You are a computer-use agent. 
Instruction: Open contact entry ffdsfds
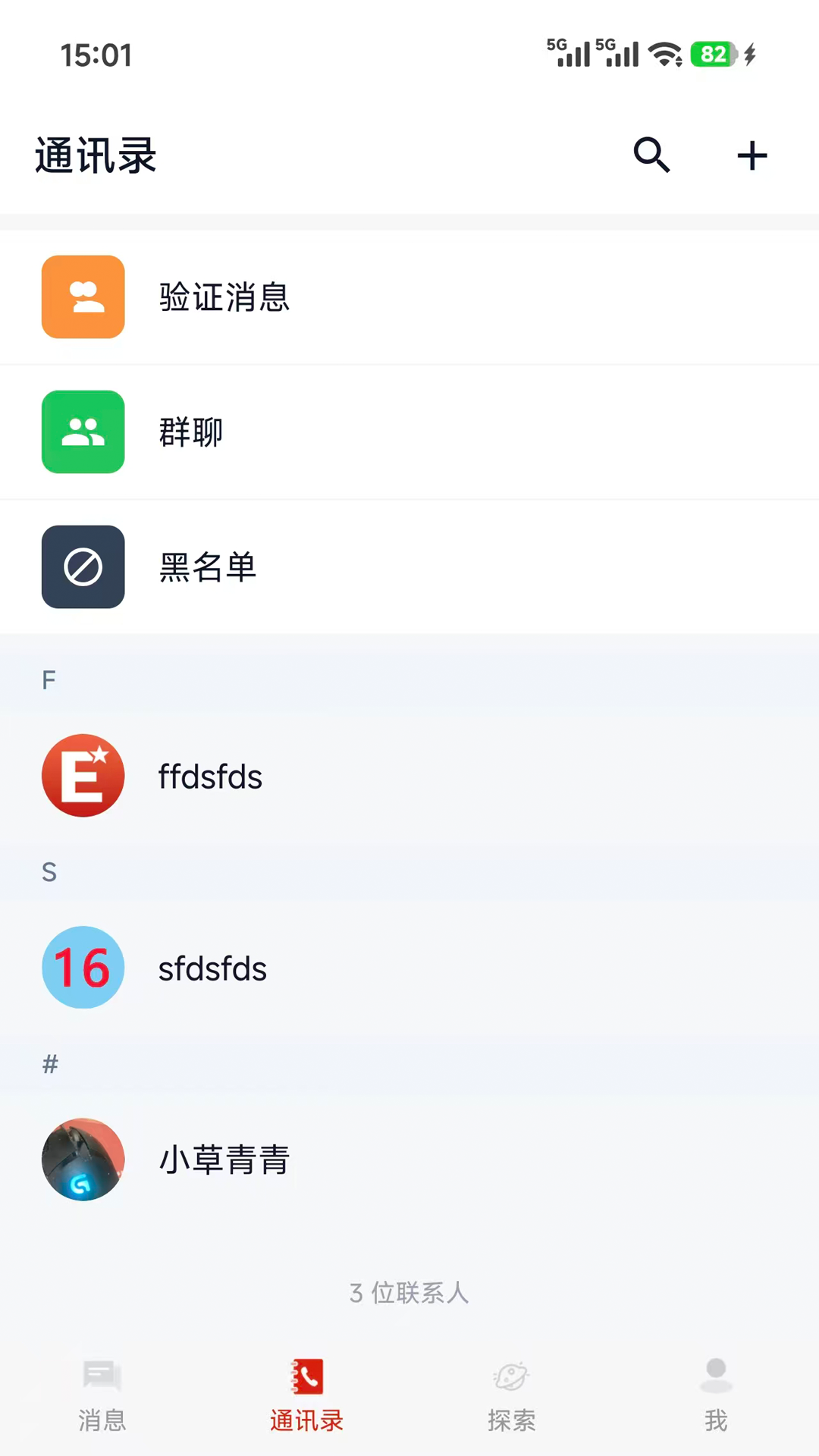click(409, 775)
